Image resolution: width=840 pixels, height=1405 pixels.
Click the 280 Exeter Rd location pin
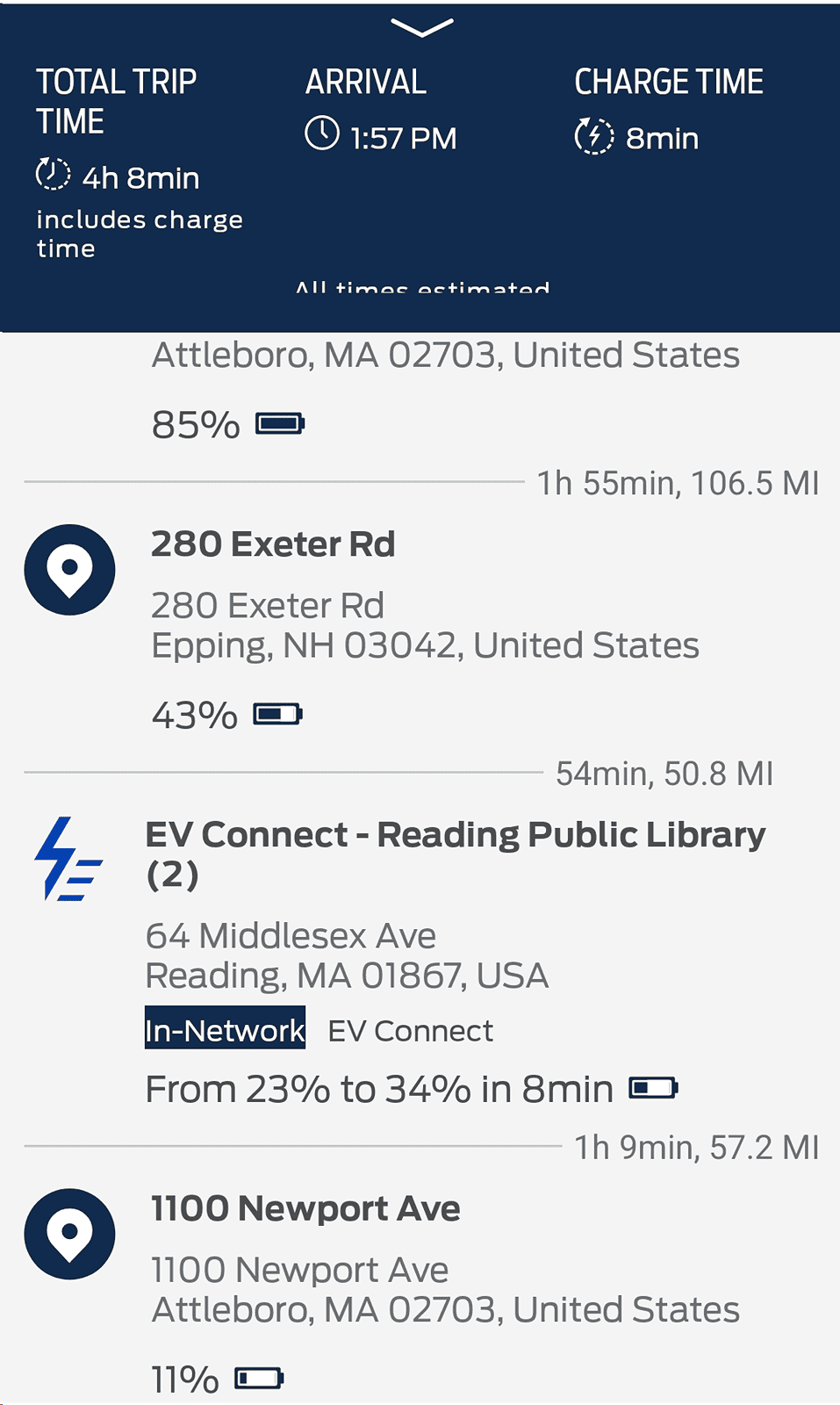point(68,569)
